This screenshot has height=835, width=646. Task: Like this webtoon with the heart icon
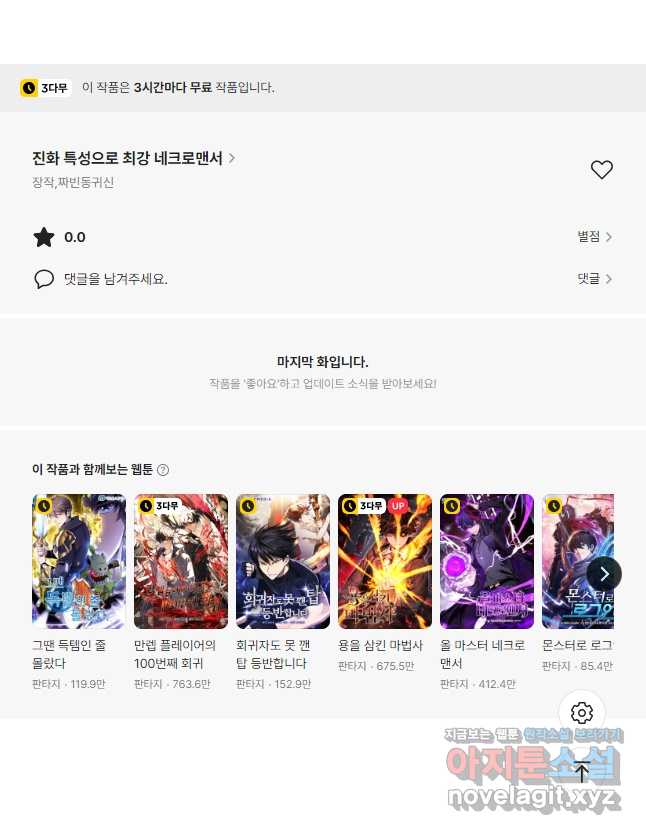click(601, 170)
